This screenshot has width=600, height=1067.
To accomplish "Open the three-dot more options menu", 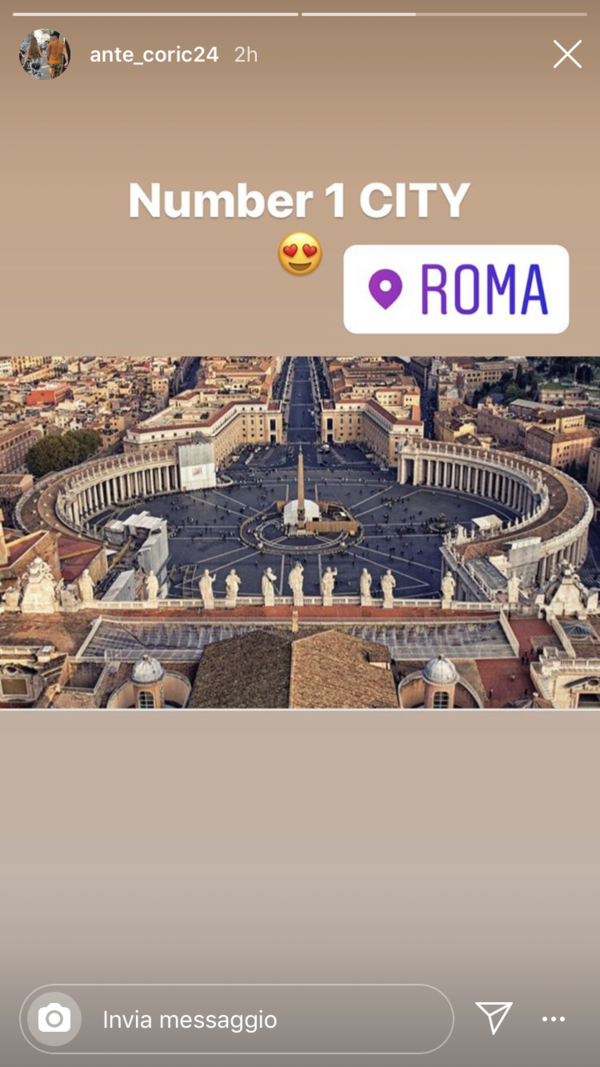I will point(553,1019).
